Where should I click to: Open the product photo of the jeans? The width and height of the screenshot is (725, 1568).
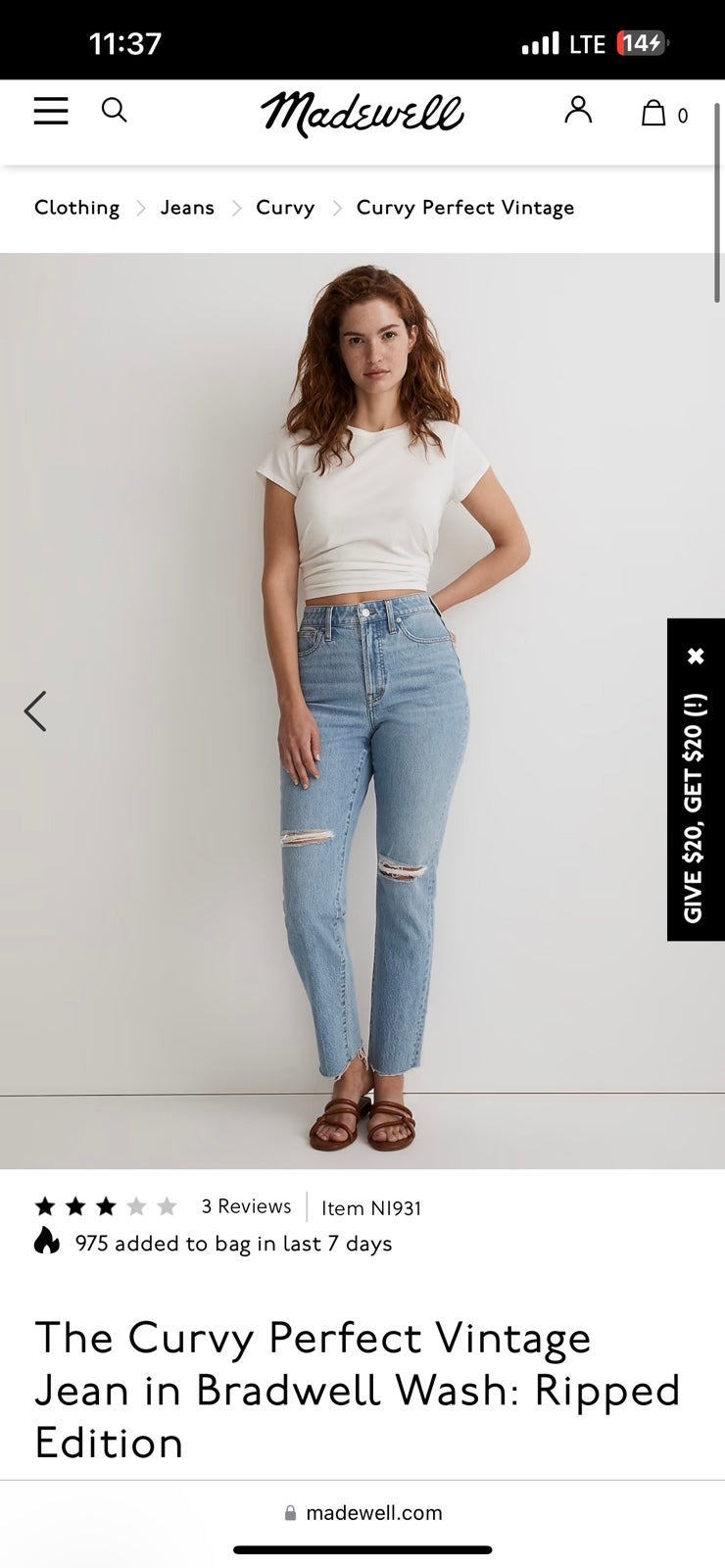point(362,711)
